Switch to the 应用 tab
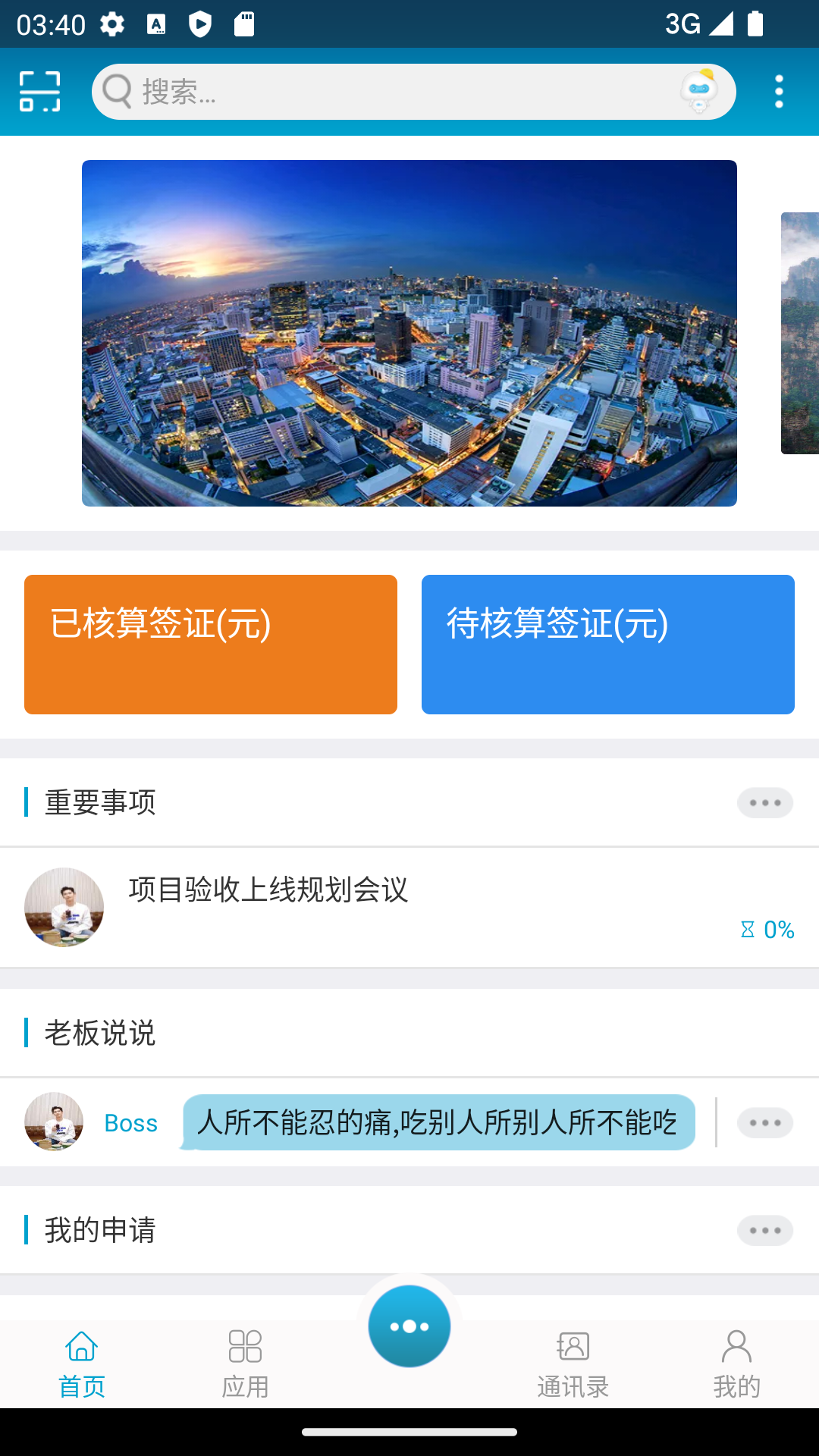The height and width of the screenshot is (1456, 819). tap(245, 1364)
